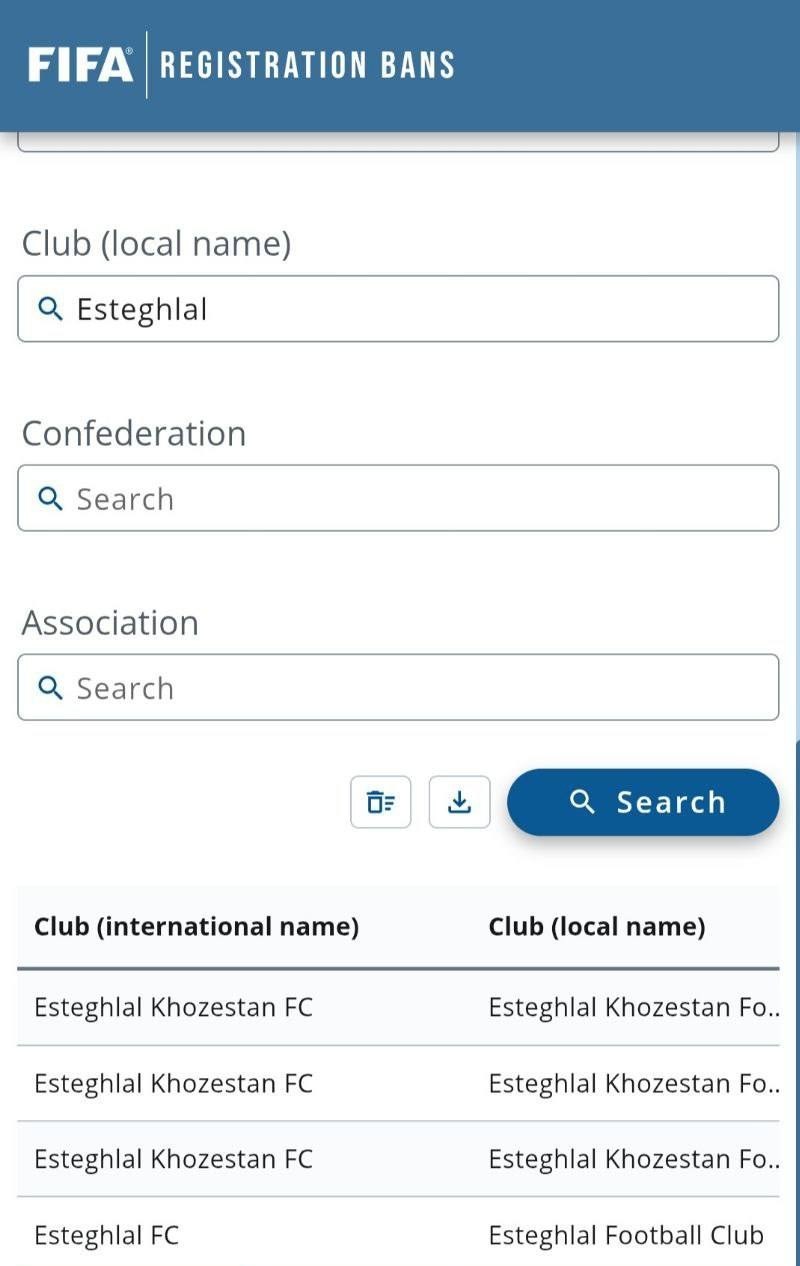Select the Esteghlal FC table row
800x1266 pixels.
(400, 1234)
